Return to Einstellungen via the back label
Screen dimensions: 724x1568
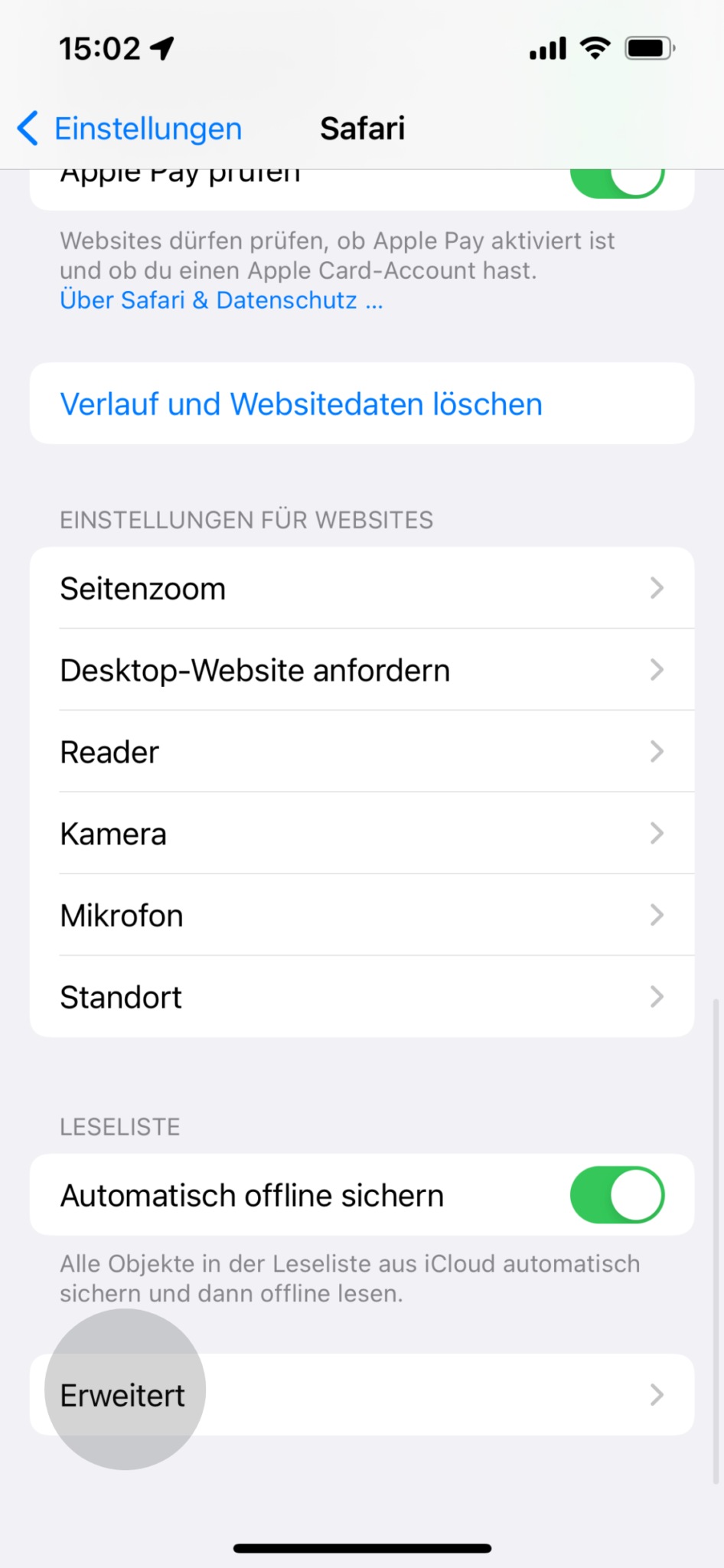[x=147, y=128]
